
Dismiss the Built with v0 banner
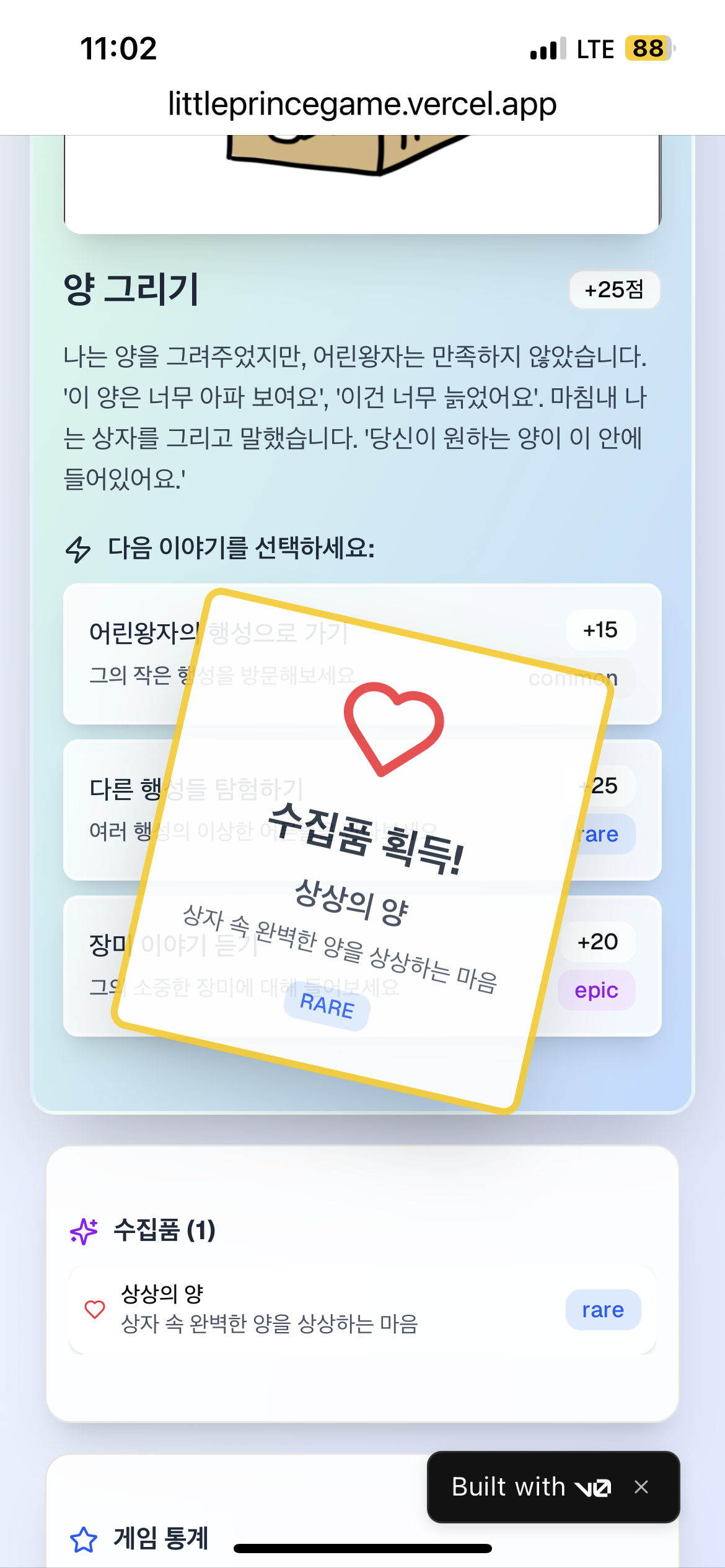(x=641, y=1487)
